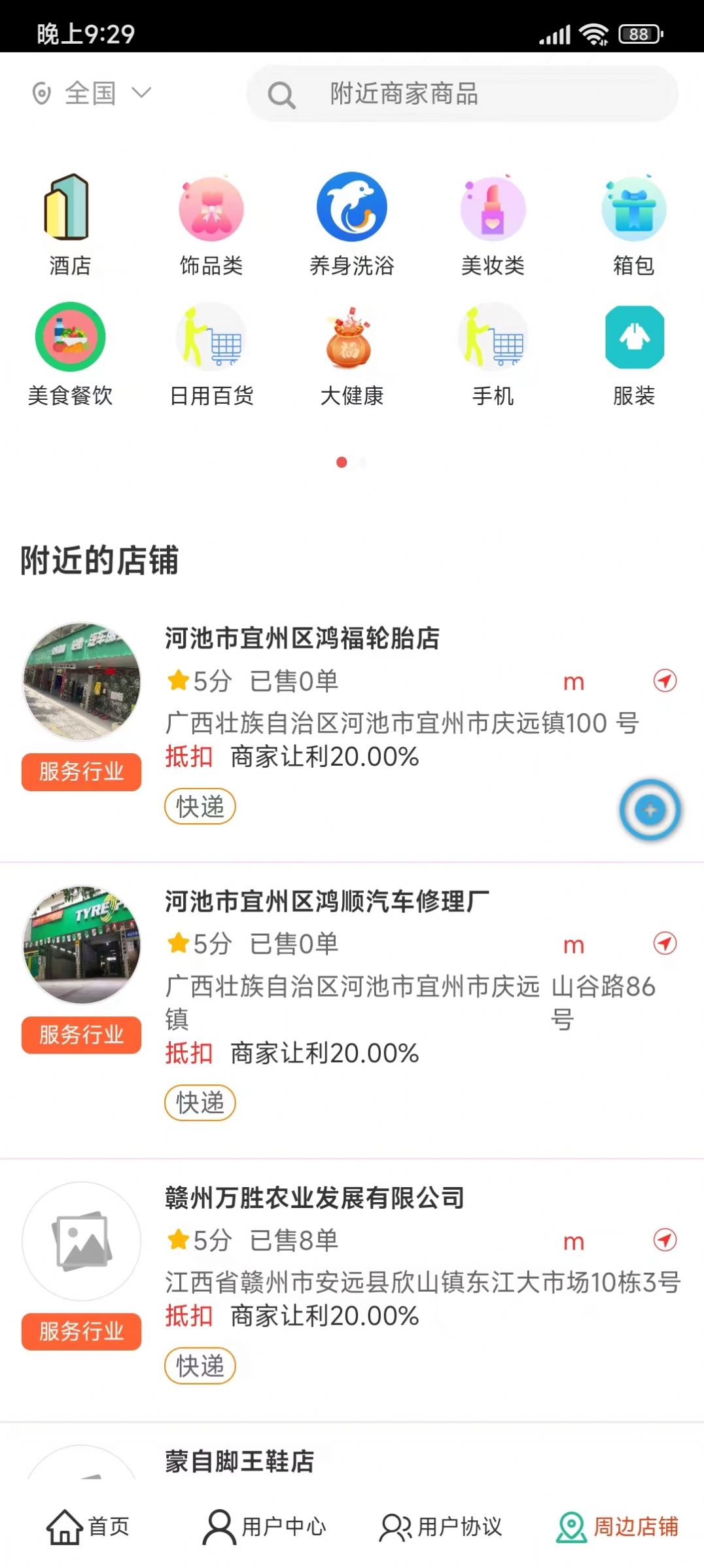Screen dimensions: 704x1568
Task: Tap the blue plus floating button
Action: pos(648,810)
